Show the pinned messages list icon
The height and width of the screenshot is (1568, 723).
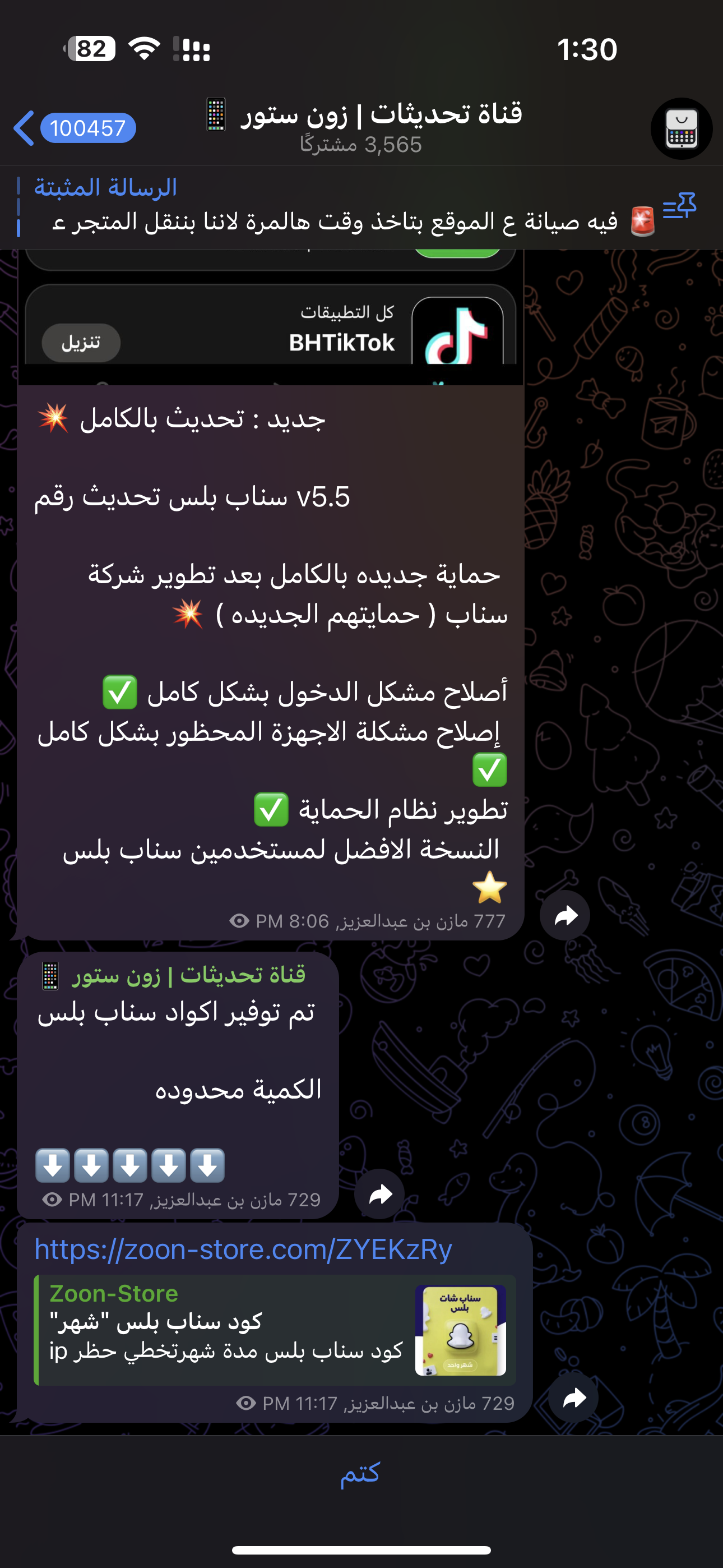point(680,207)
